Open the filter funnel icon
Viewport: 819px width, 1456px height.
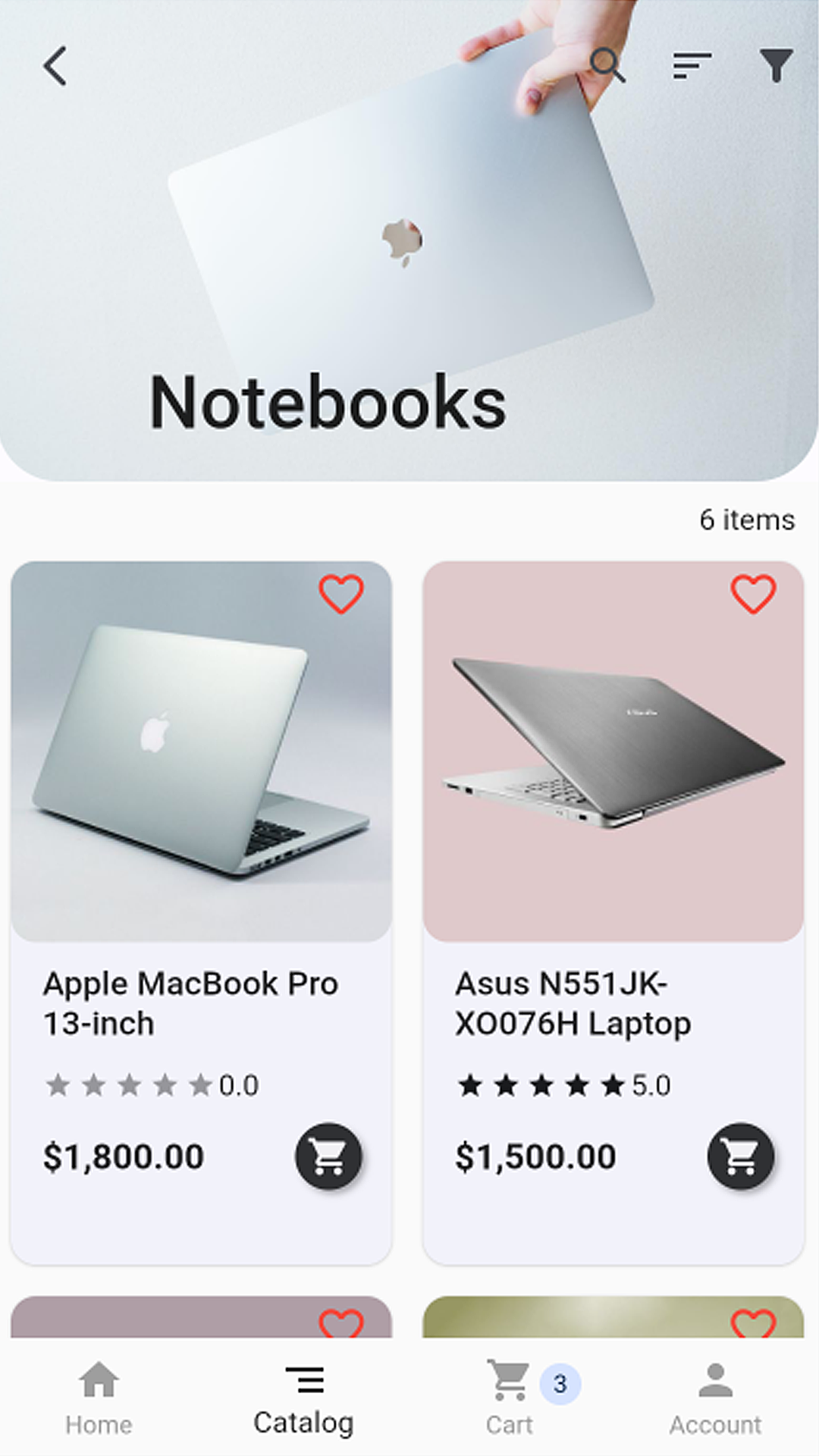coord(776,66)
